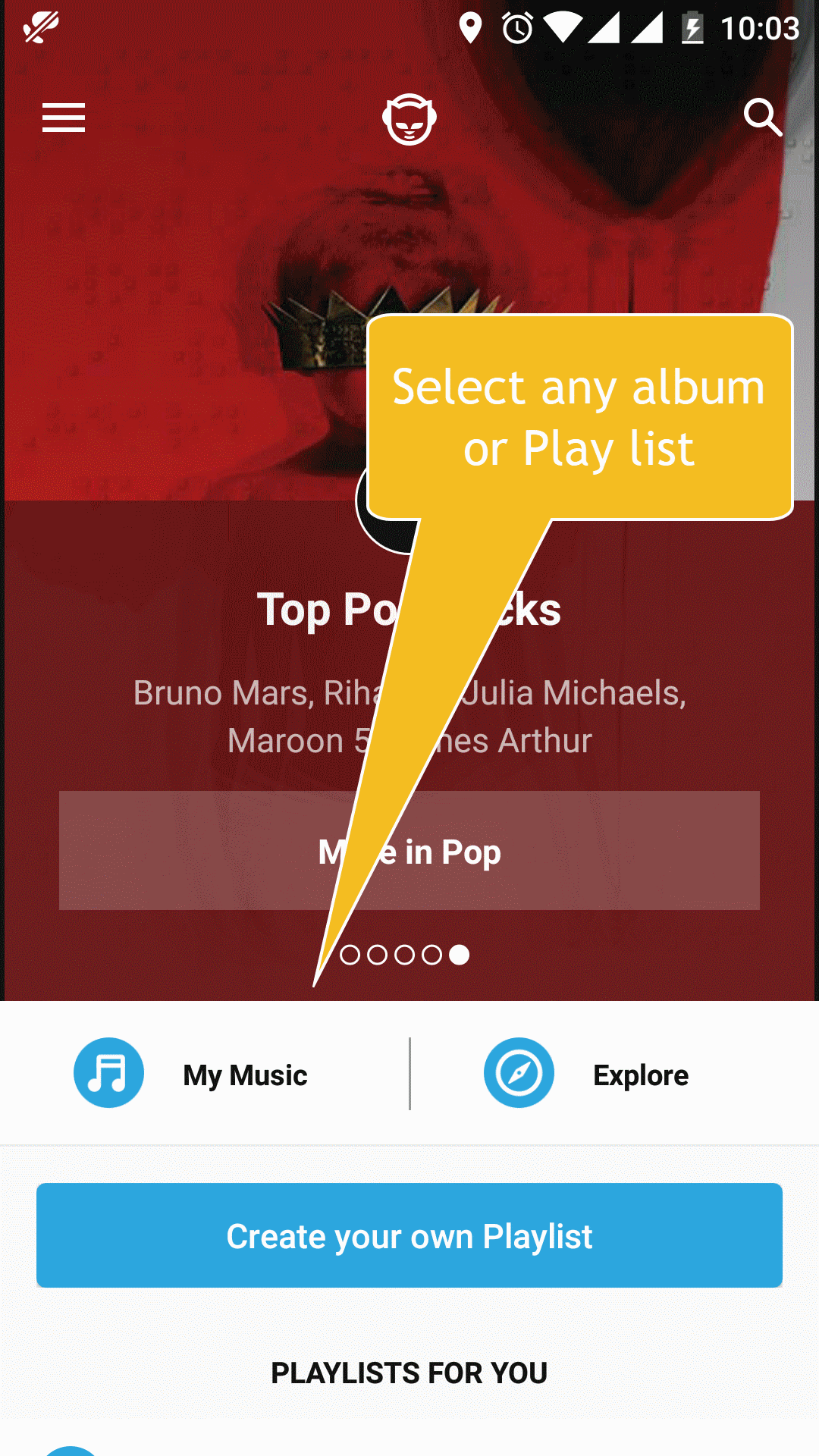Tap the fourth page indicator dot
Viewport: 819px width, 1456px height.
tap(432, 955)
